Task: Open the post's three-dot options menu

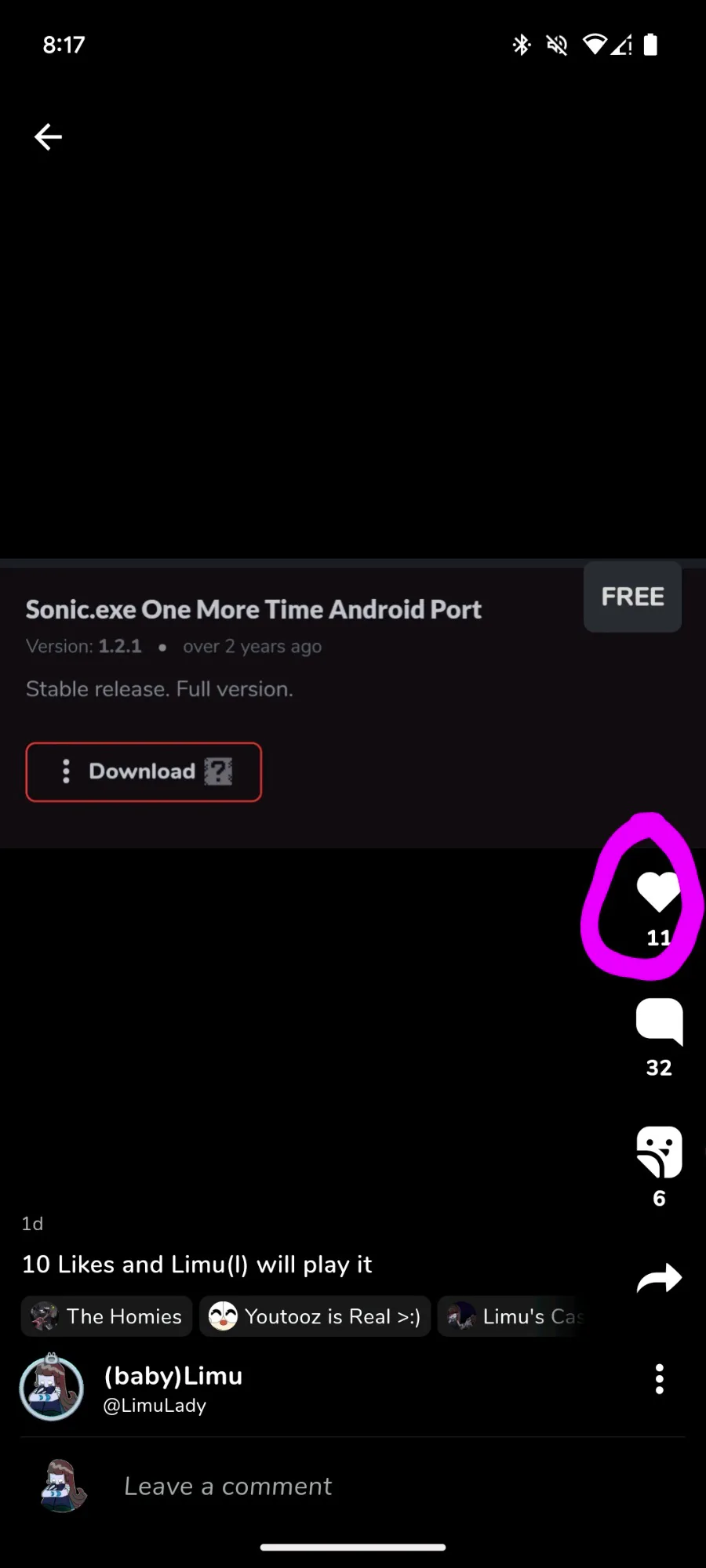Action: [659, 1379]
